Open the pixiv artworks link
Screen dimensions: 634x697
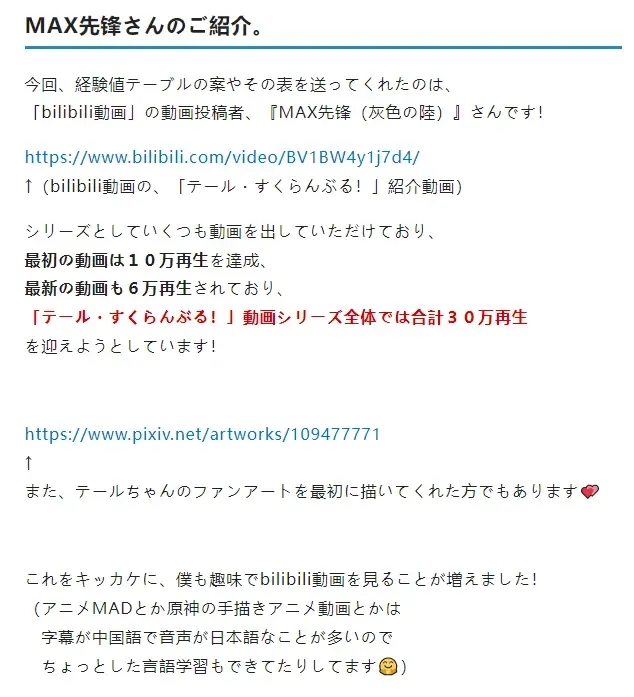tap(202, 434)
